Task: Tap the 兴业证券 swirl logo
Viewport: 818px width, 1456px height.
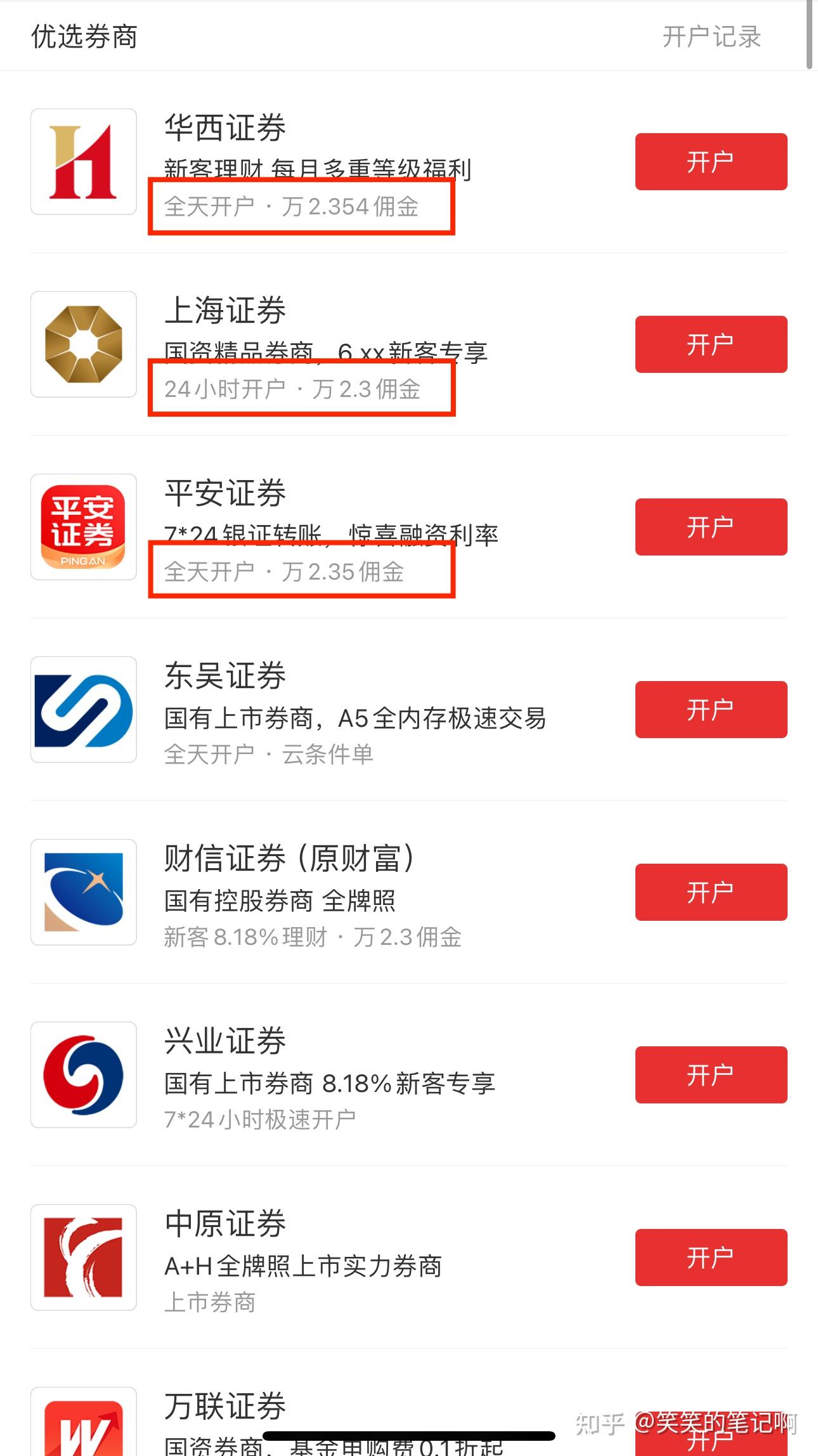Action: coord(83,1074)
